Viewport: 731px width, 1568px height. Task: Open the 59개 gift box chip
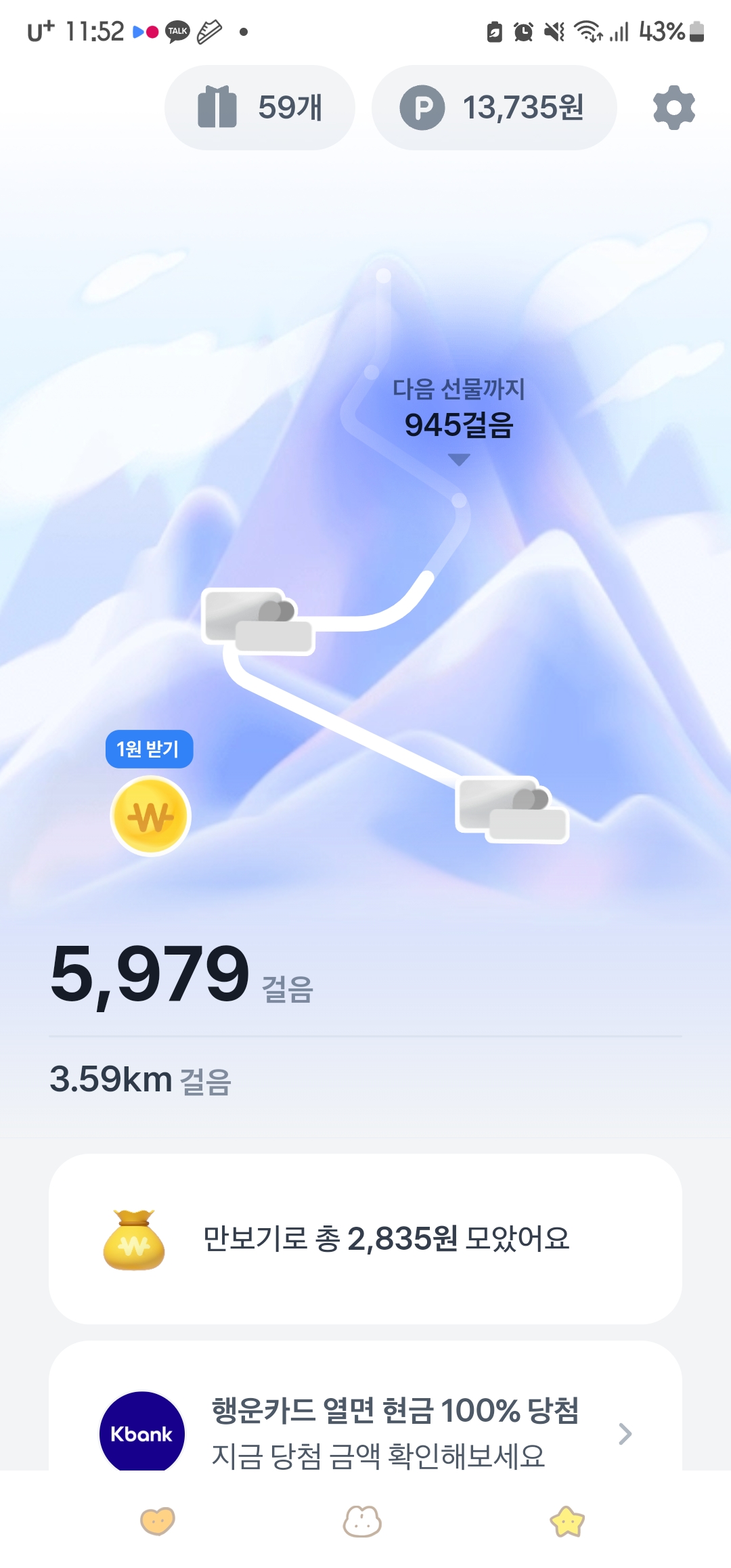(x=260, y=108)
